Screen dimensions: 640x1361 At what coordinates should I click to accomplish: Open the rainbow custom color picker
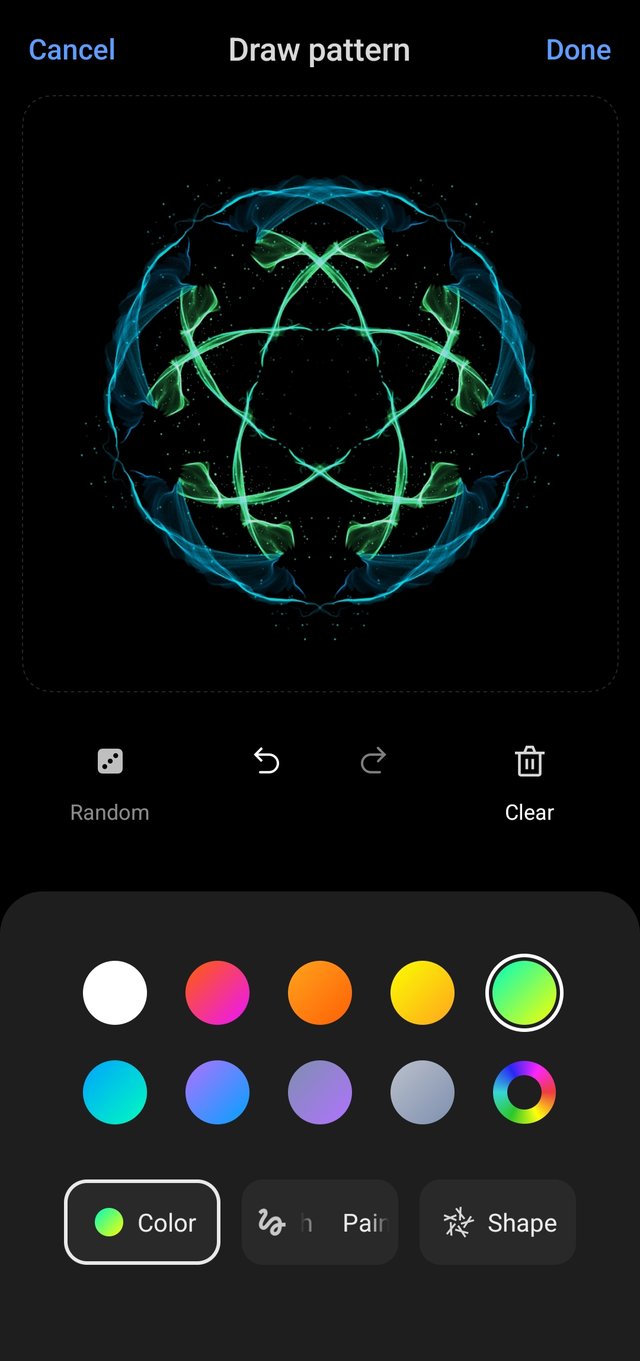coord(524,1093)
